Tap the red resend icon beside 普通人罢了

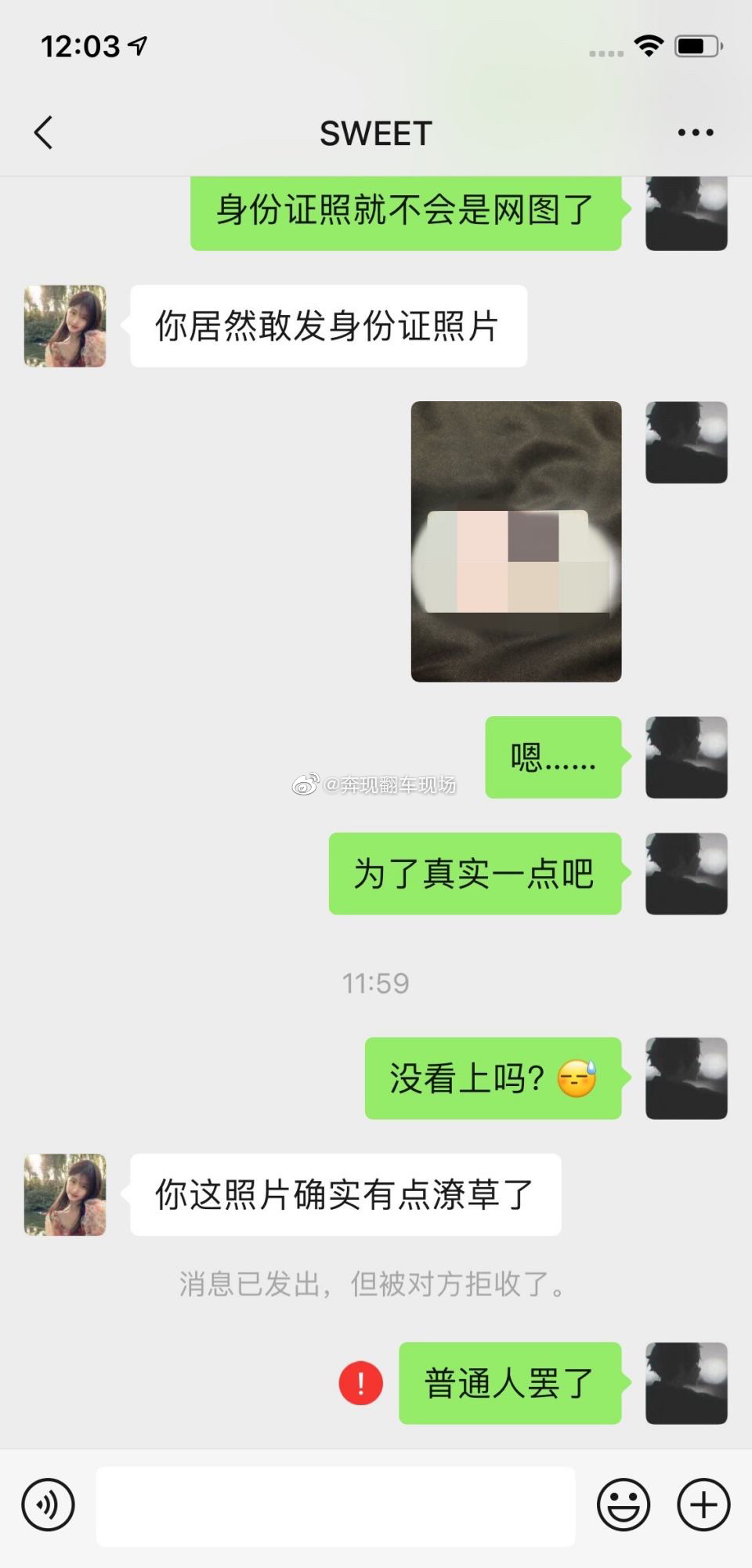360,1383
